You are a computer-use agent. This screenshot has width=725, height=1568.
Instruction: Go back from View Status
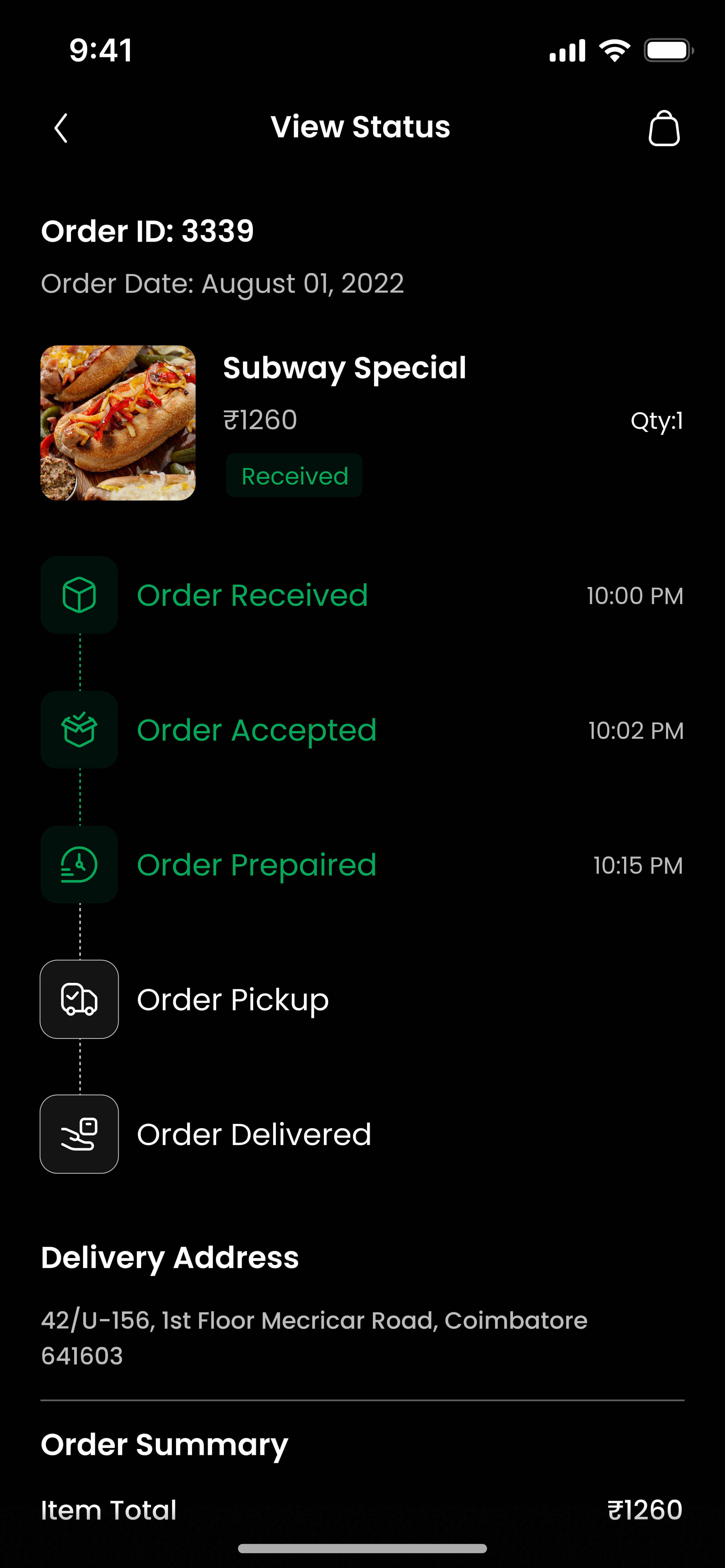[61, 128]
